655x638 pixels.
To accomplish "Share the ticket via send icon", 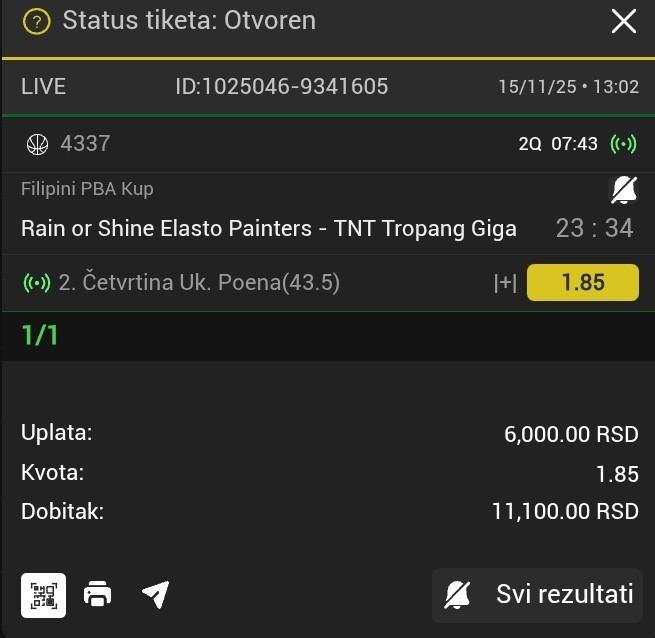I will [155, 595].
